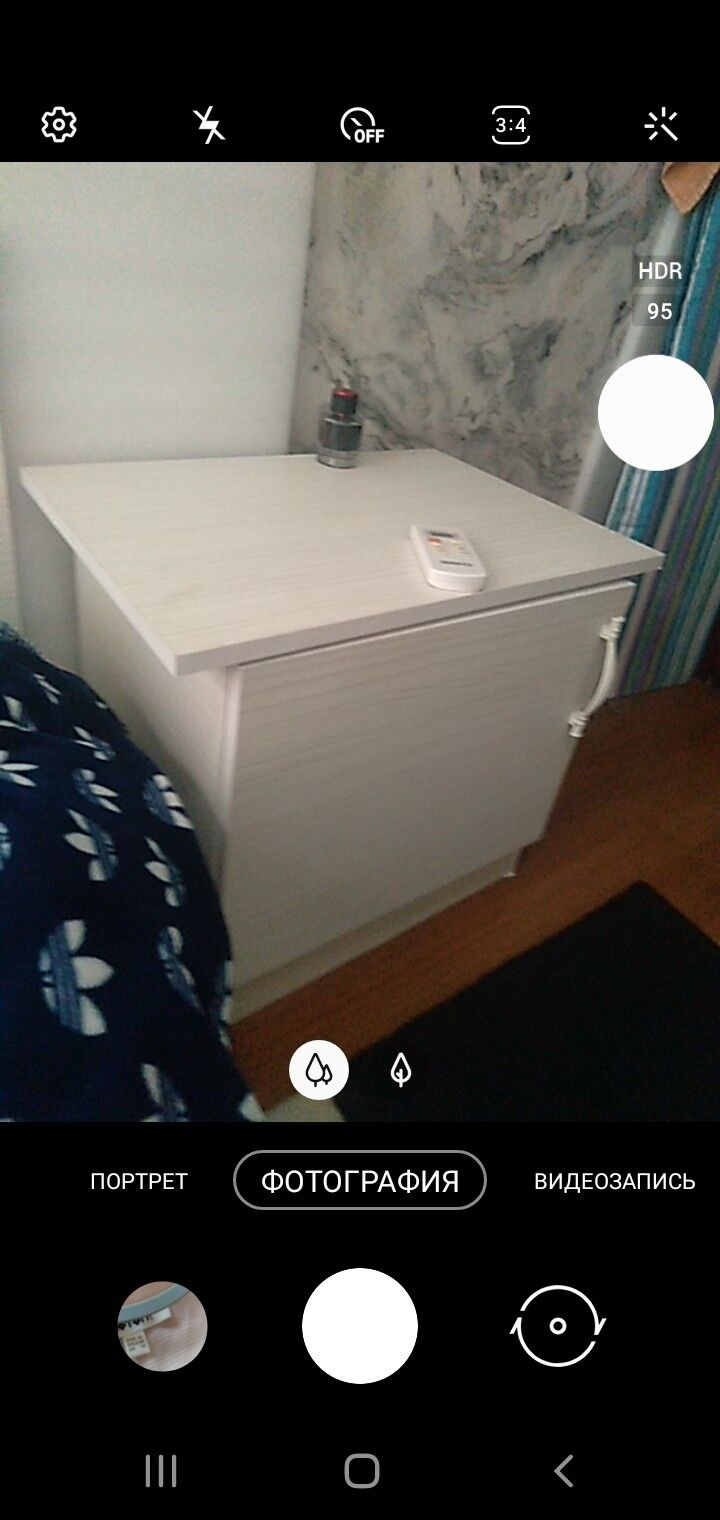
Task: Toggle the flash setting
Action: (209, 125)
